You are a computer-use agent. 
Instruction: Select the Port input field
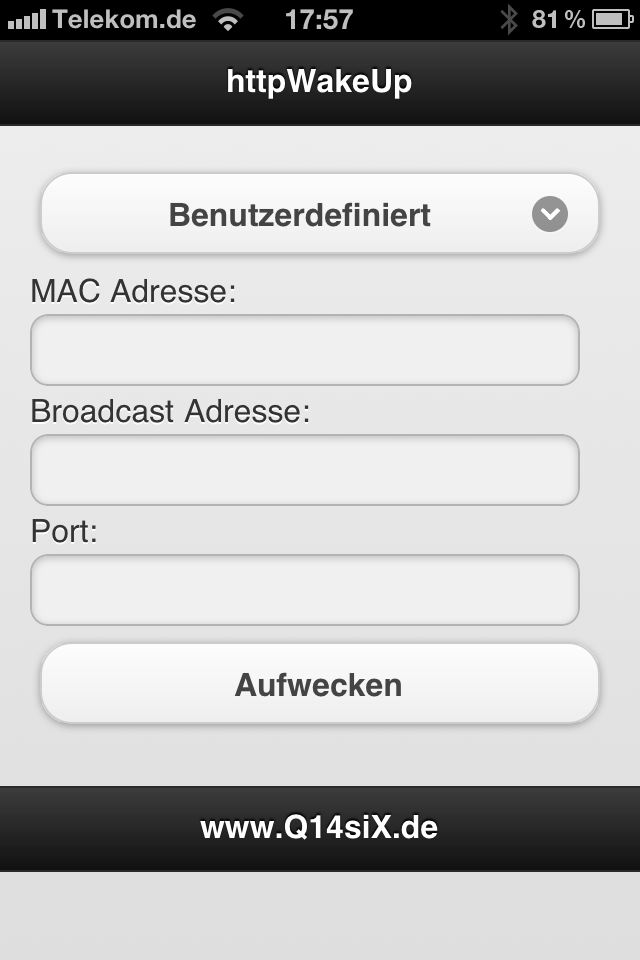tap(305, 590)
